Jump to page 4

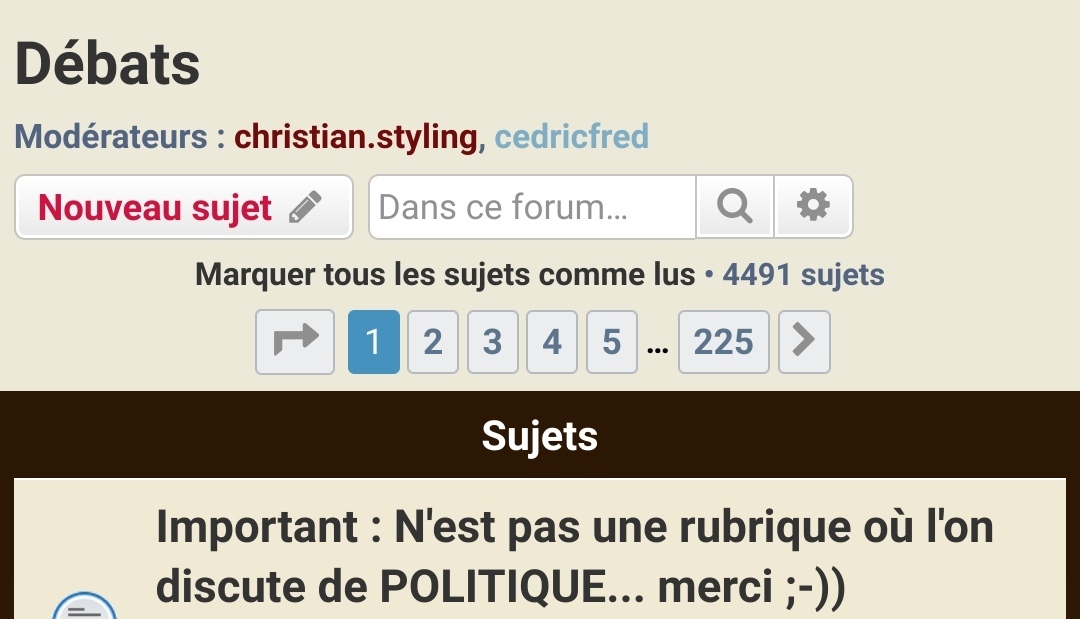tap(552, 342)
